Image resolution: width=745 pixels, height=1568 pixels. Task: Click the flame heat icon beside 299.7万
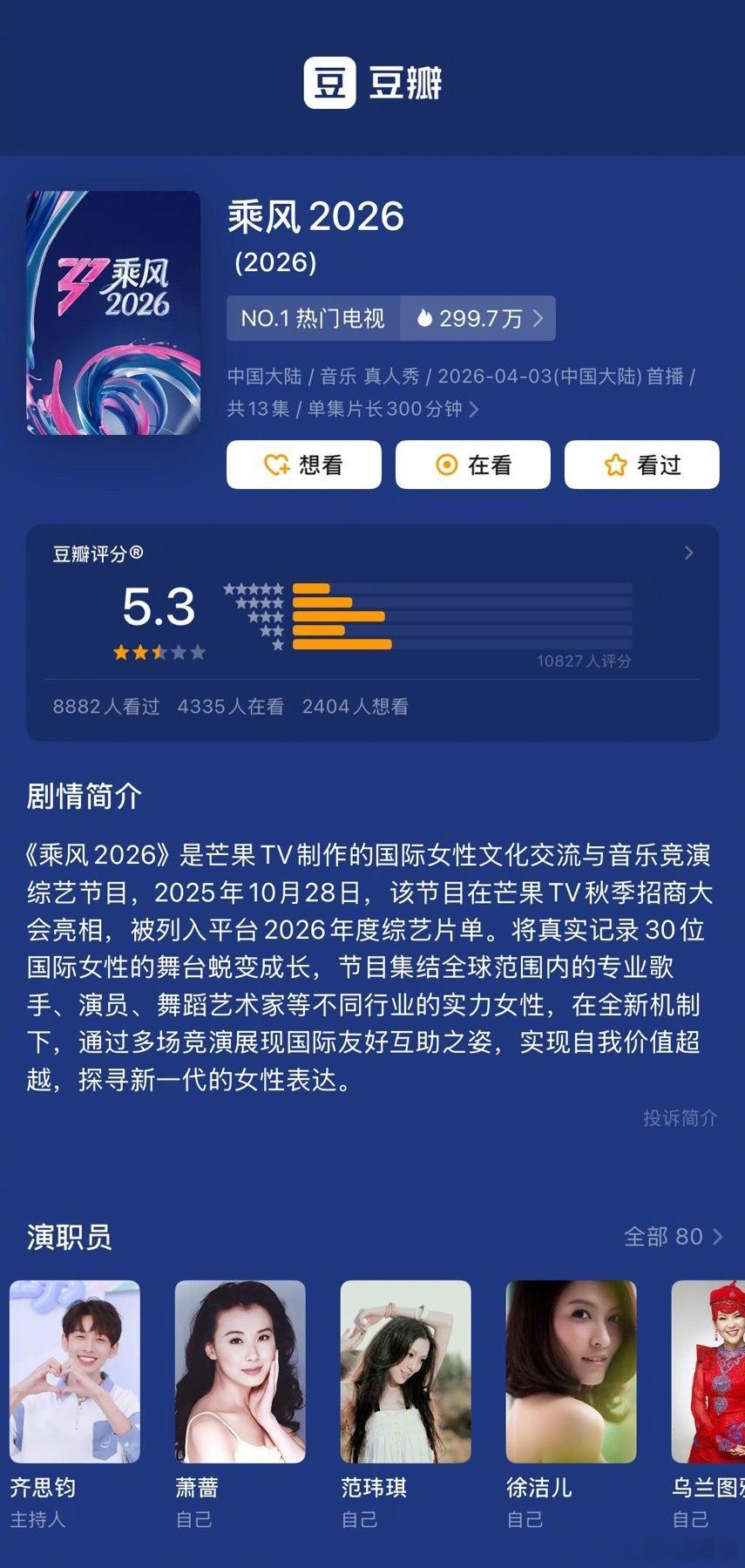click(x=426, y=318)
